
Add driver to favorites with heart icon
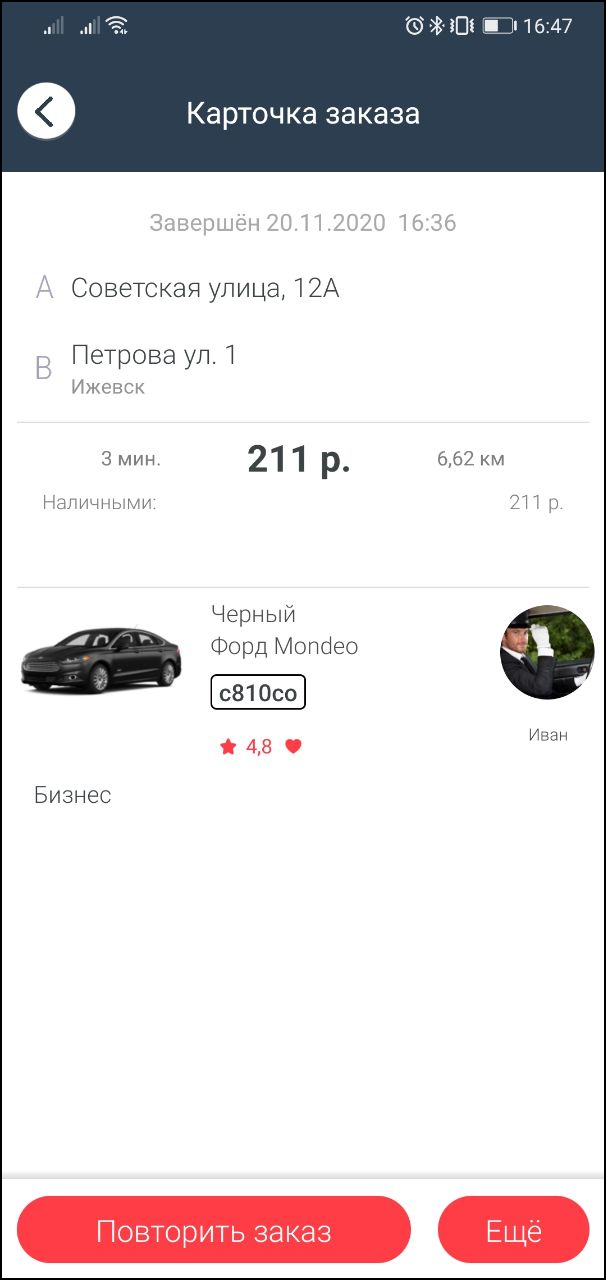point(293,746)
